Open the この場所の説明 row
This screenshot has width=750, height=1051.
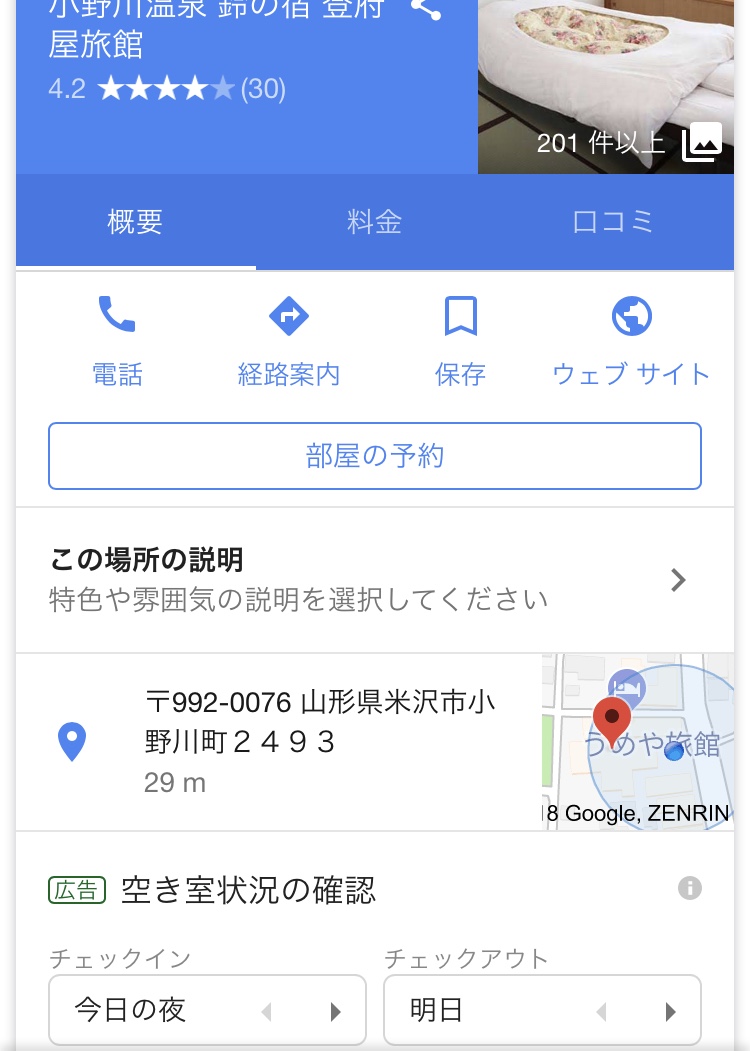coord(375,580)
